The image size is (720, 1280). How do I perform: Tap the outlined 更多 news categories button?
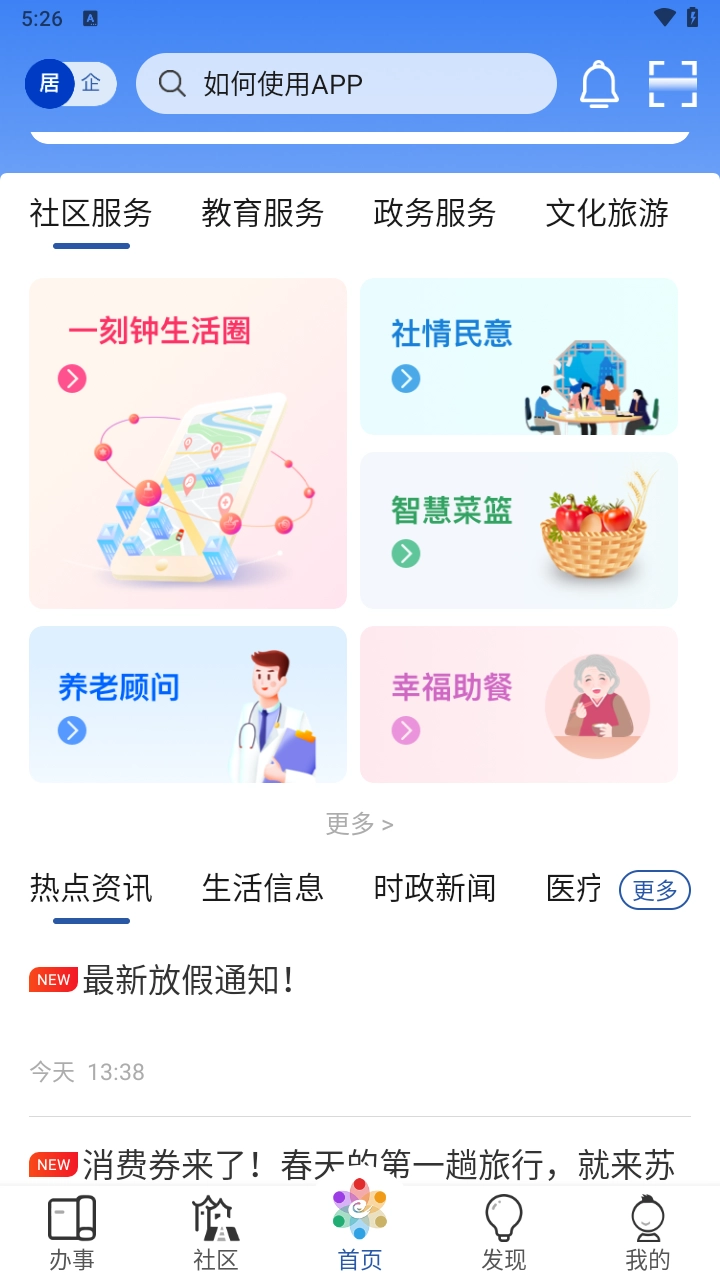pyautogui.click(x=655, y=890)
